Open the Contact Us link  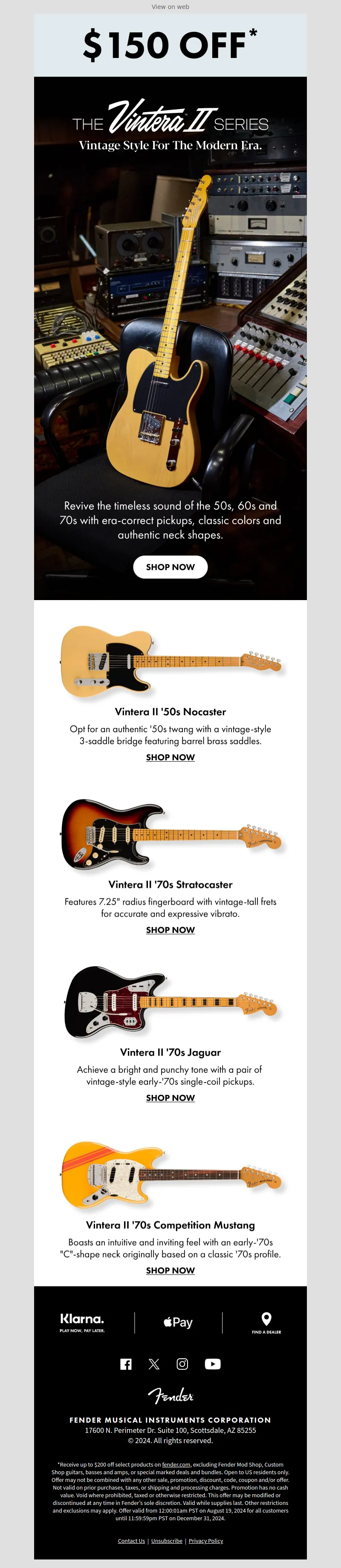pos(132,1541)
